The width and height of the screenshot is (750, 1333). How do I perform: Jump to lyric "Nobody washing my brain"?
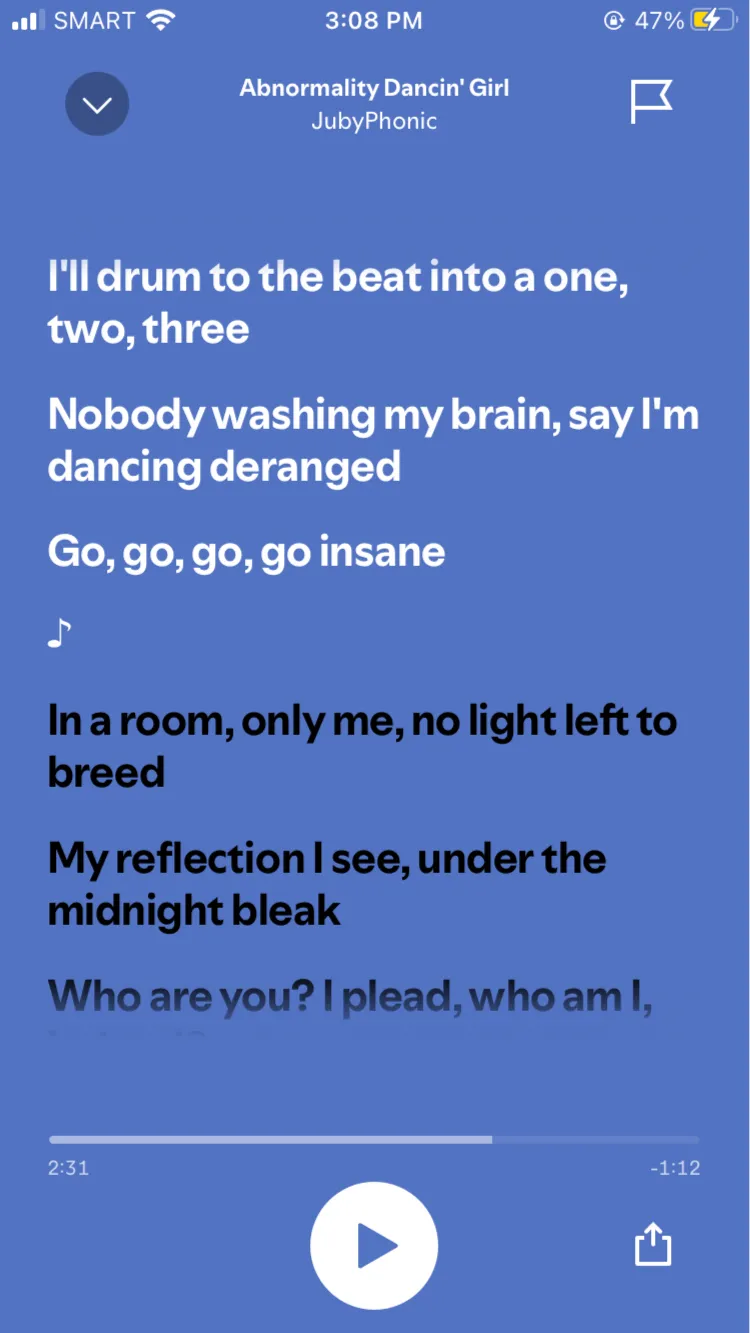tap(372, 440)
